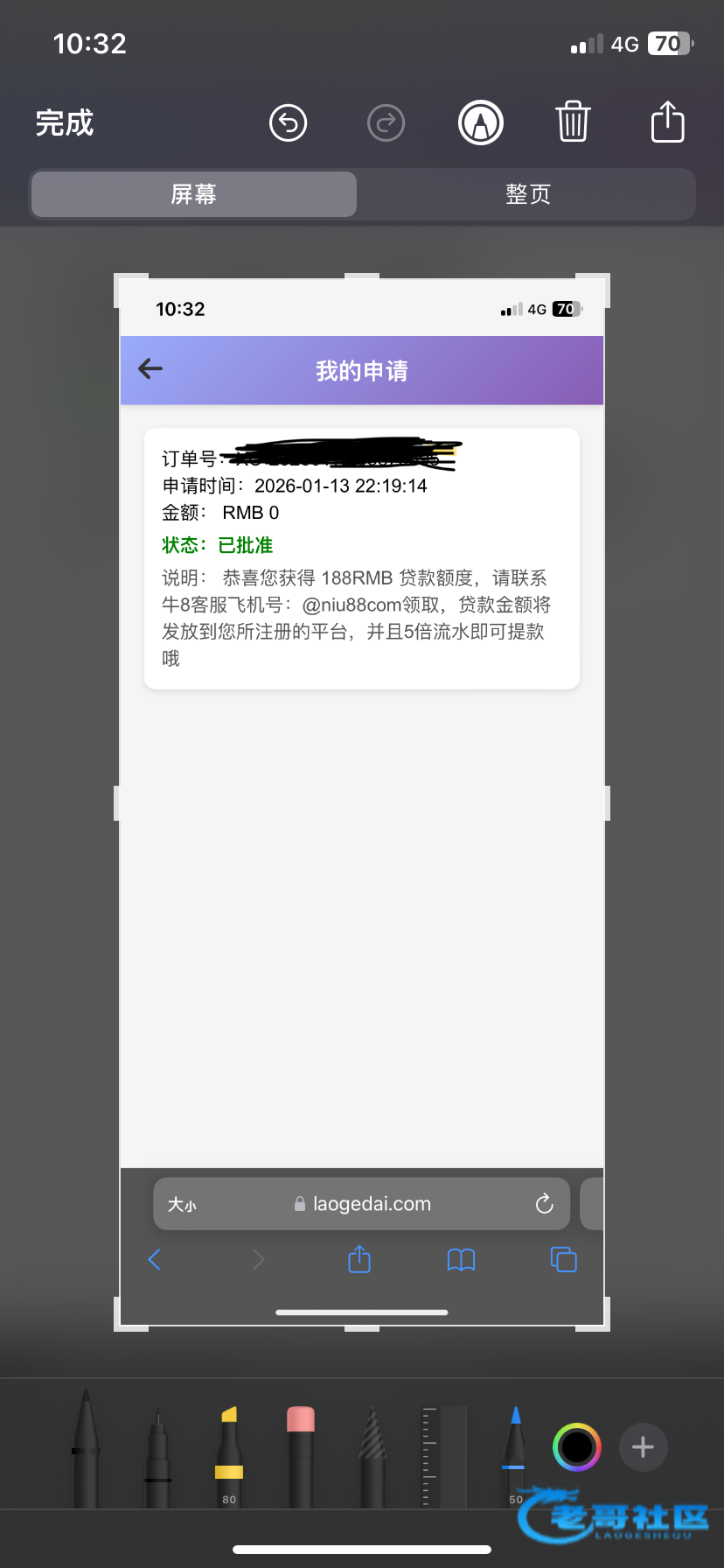Toggle the markup pen tool
Screen dimensions: 724x1568
(481, 122)
